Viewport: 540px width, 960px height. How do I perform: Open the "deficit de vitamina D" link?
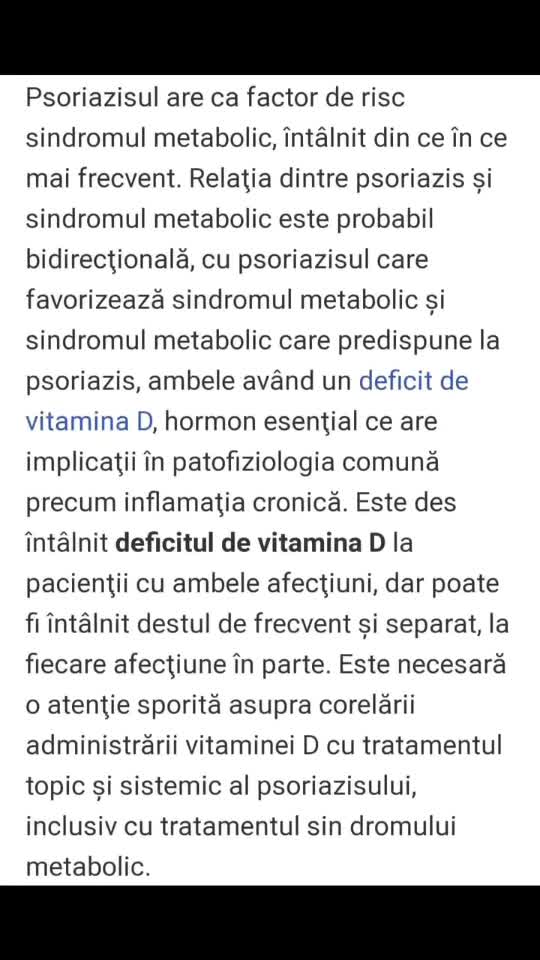coord(413,381)
